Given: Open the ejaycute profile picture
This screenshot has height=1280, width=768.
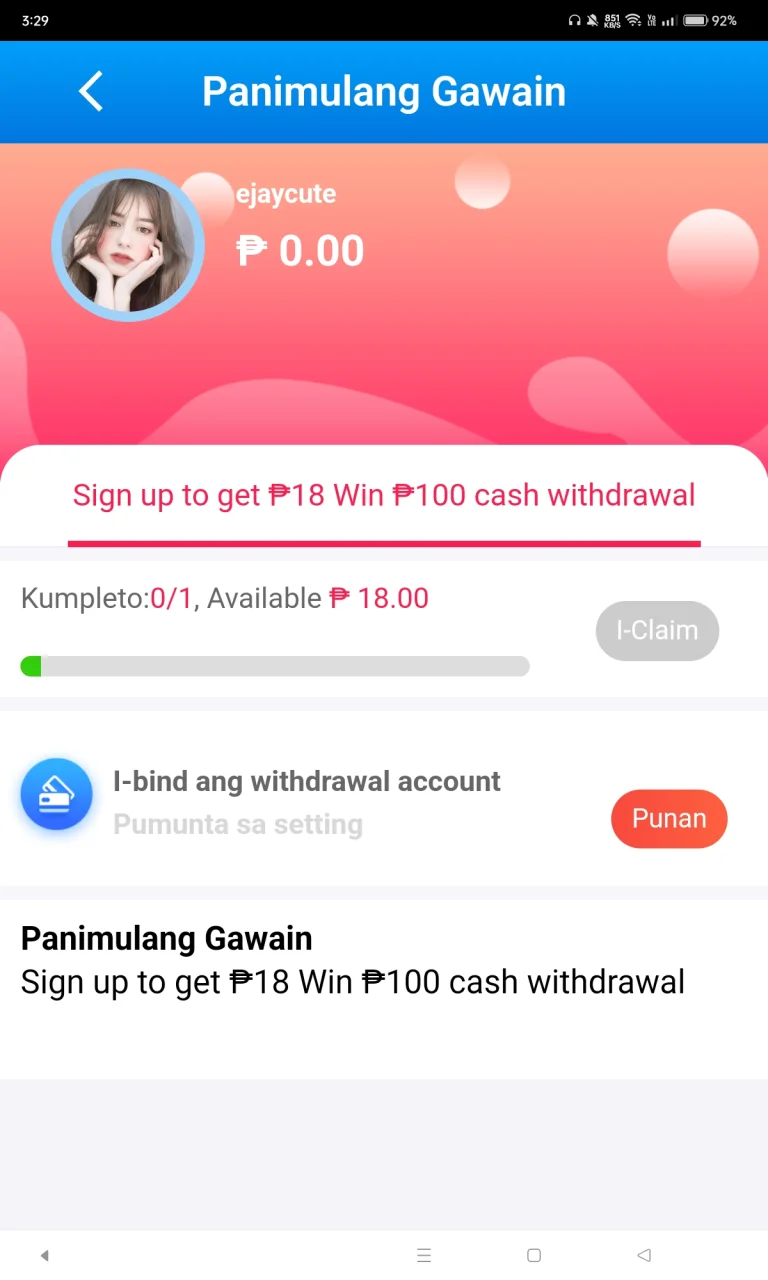Looking at the screenshot, I should tap(128, 245).
